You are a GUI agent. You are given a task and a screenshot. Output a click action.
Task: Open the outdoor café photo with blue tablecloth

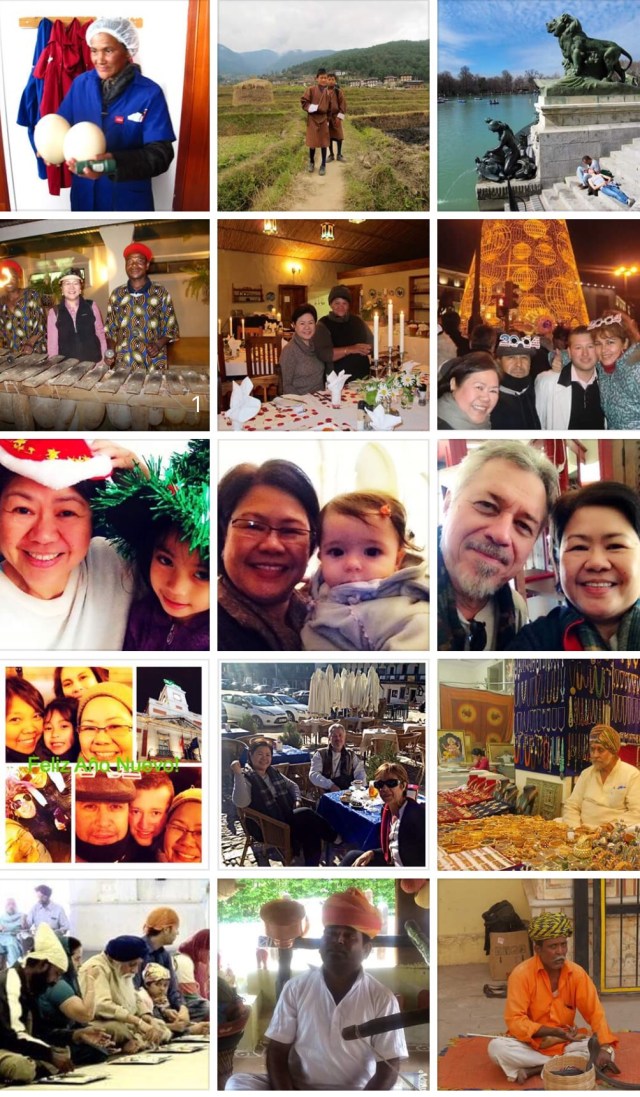pyautogui.click(x=323, y=765)
